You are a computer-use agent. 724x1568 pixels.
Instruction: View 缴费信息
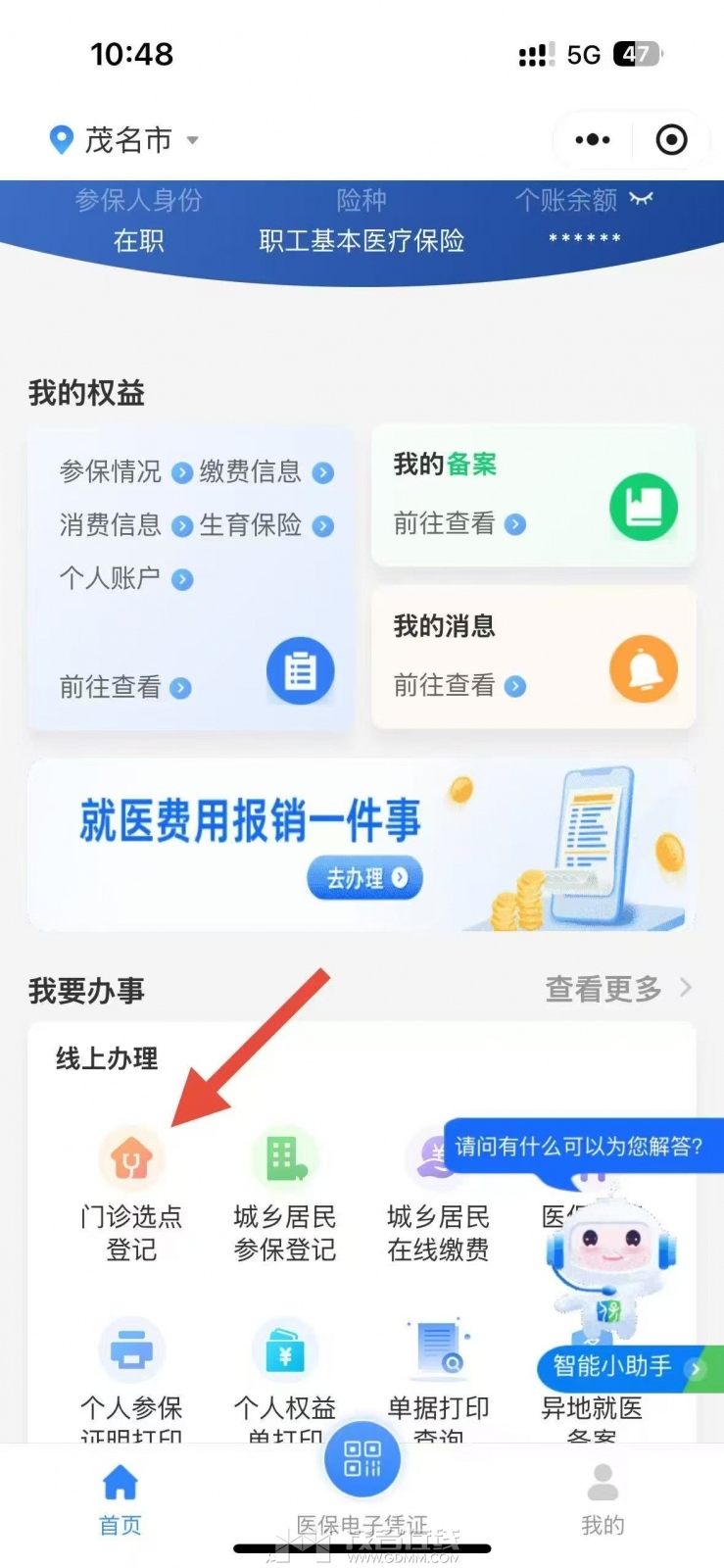click(x=266, y=472)
